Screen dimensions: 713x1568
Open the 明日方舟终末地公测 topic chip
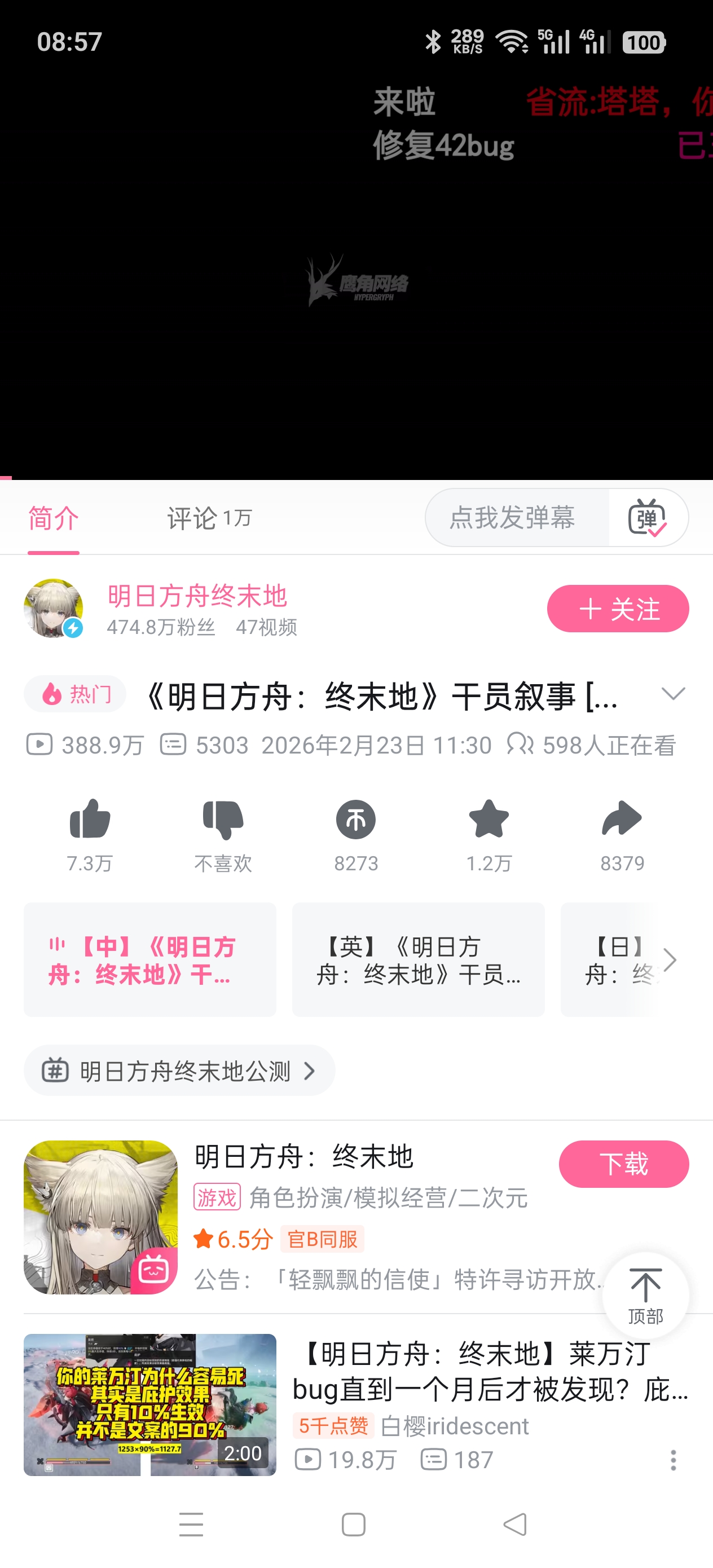point(179,1071)
